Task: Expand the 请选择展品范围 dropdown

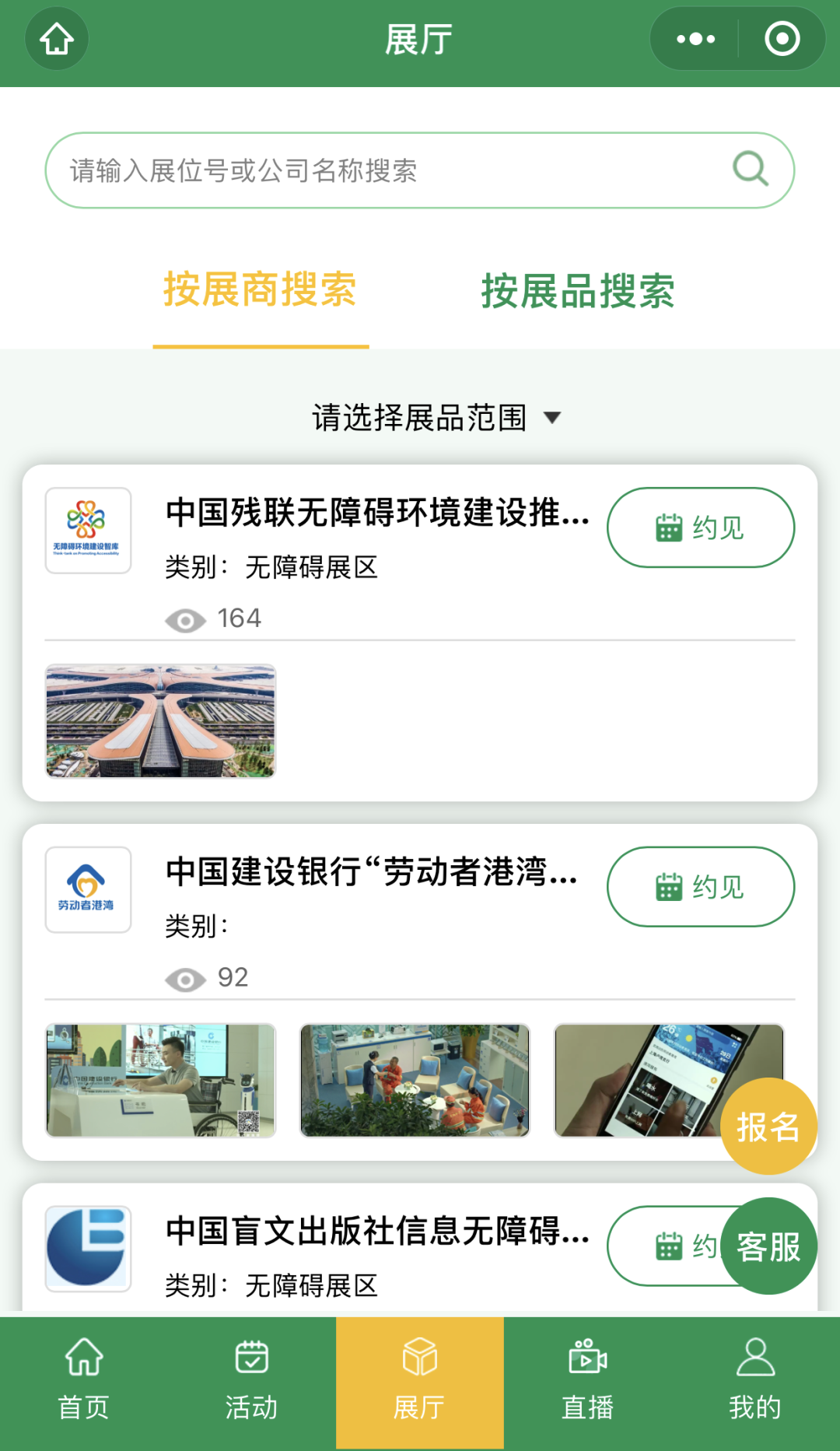Action: coord(436,418)
